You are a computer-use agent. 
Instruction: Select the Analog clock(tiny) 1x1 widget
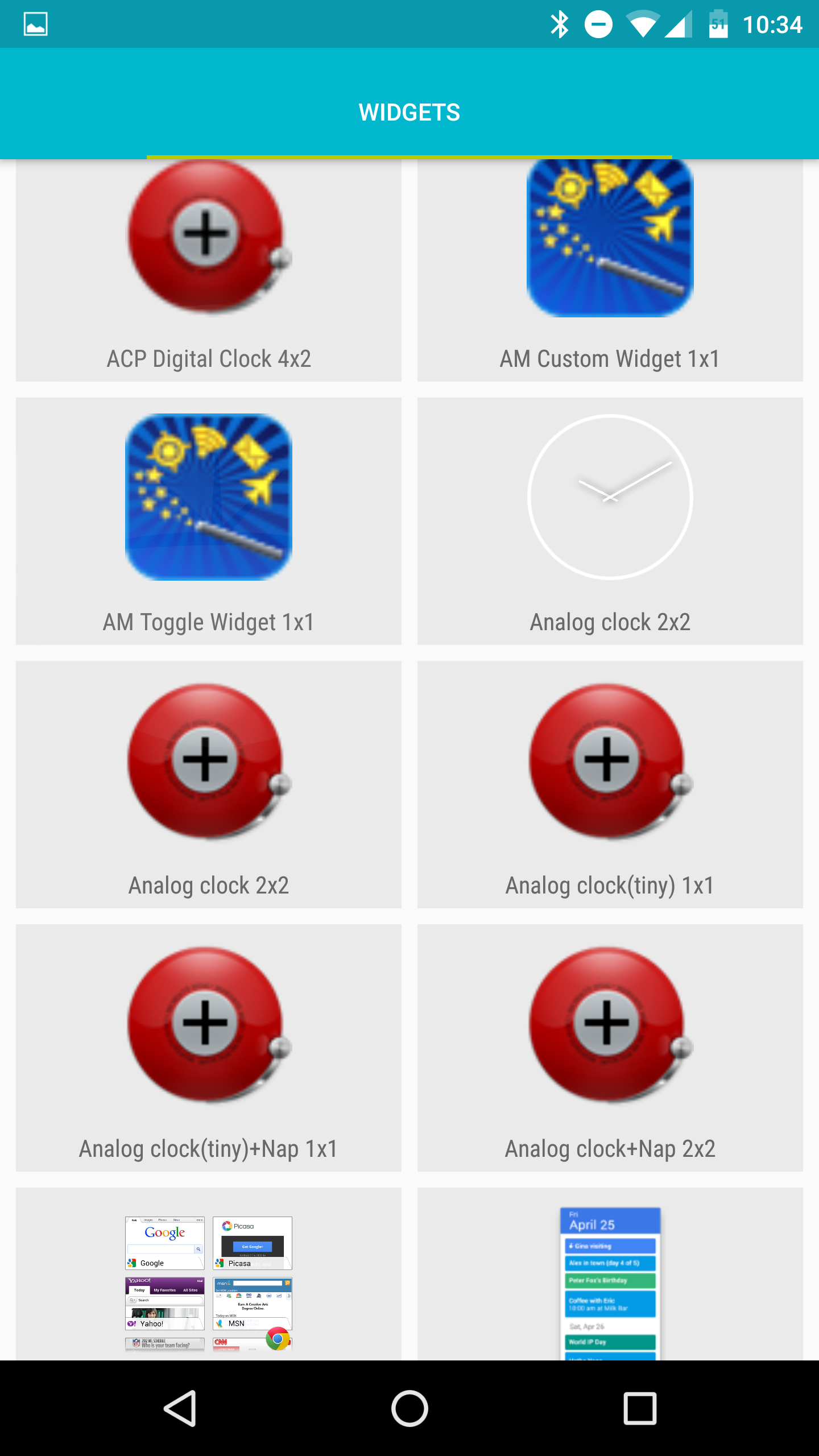610,784
